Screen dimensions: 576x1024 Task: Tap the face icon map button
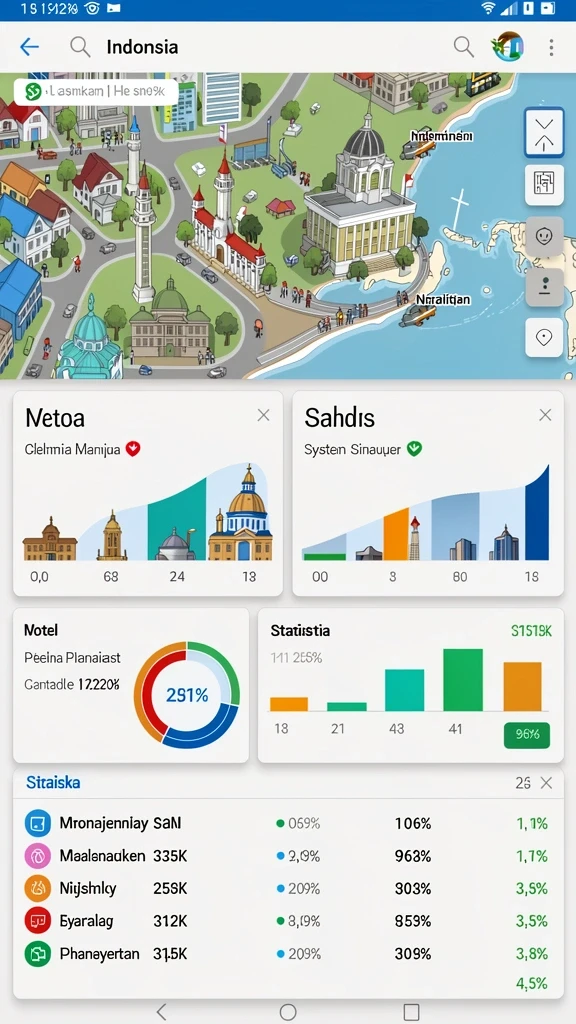544,236
